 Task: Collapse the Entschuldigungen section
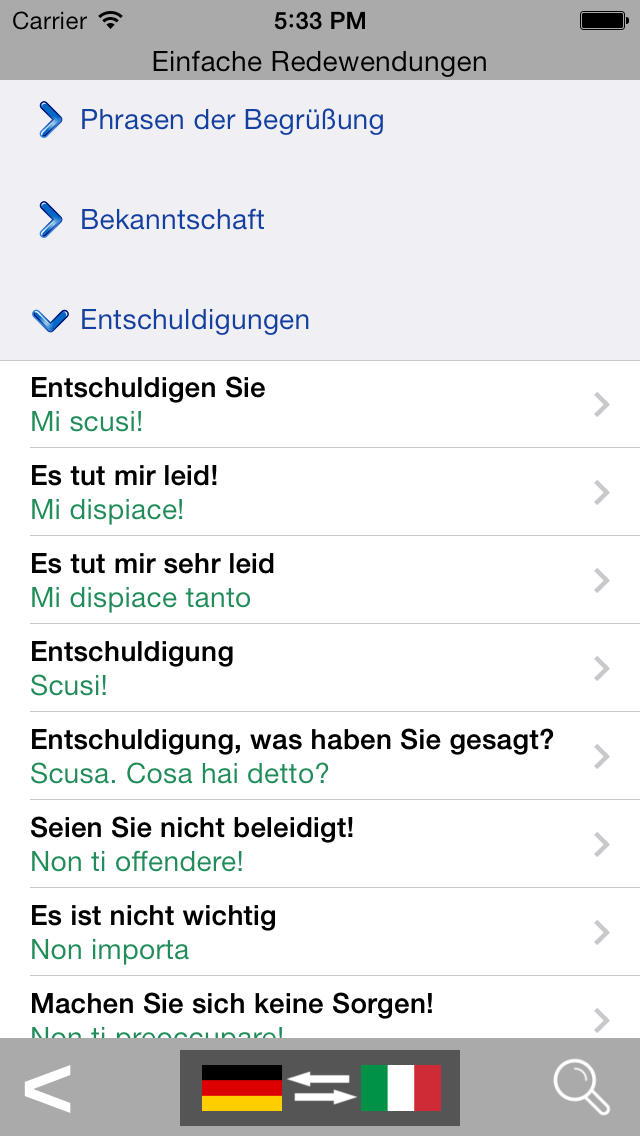[320, 320]
